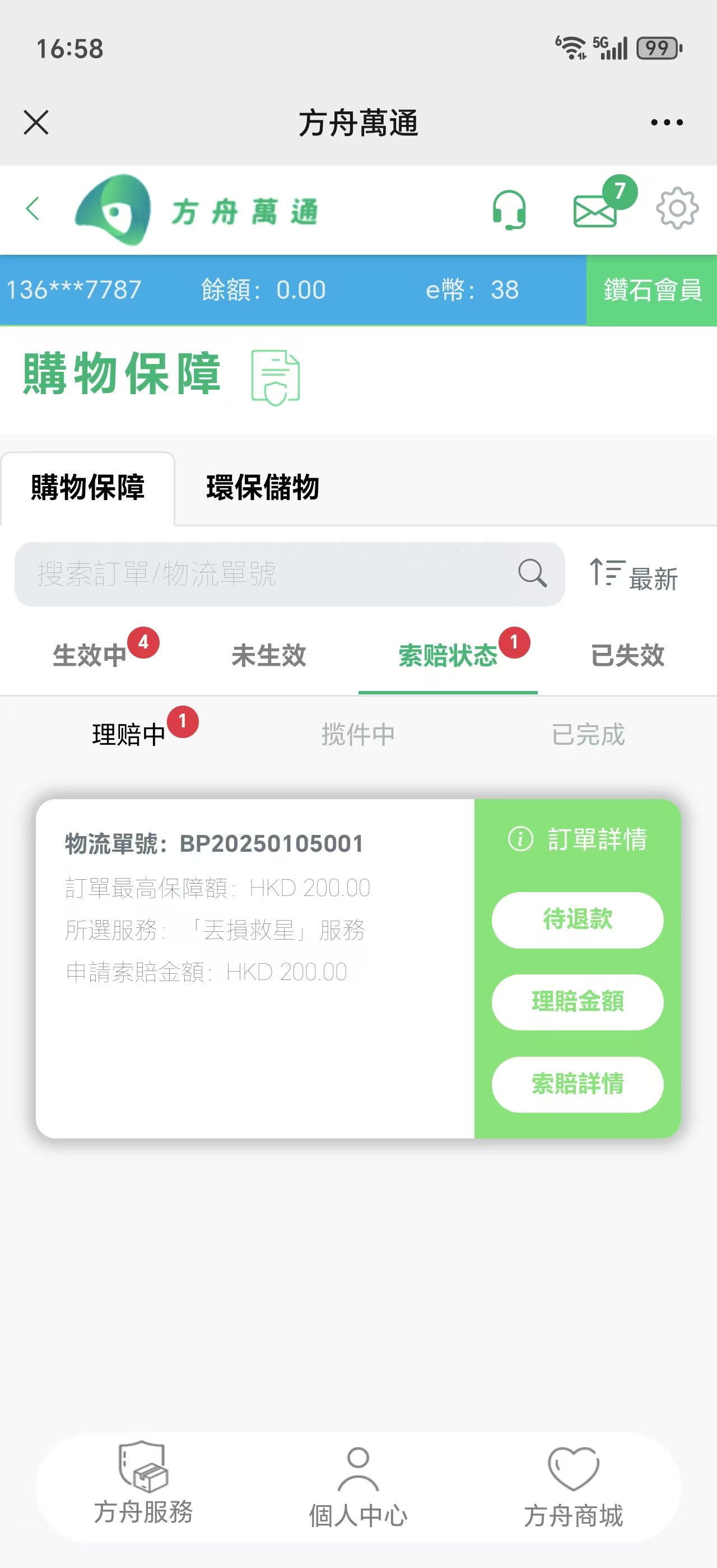Viewport: 717px width, 1568px height.
Task: Switch to the 環保儲物 tab
Action: pos(263,488)
